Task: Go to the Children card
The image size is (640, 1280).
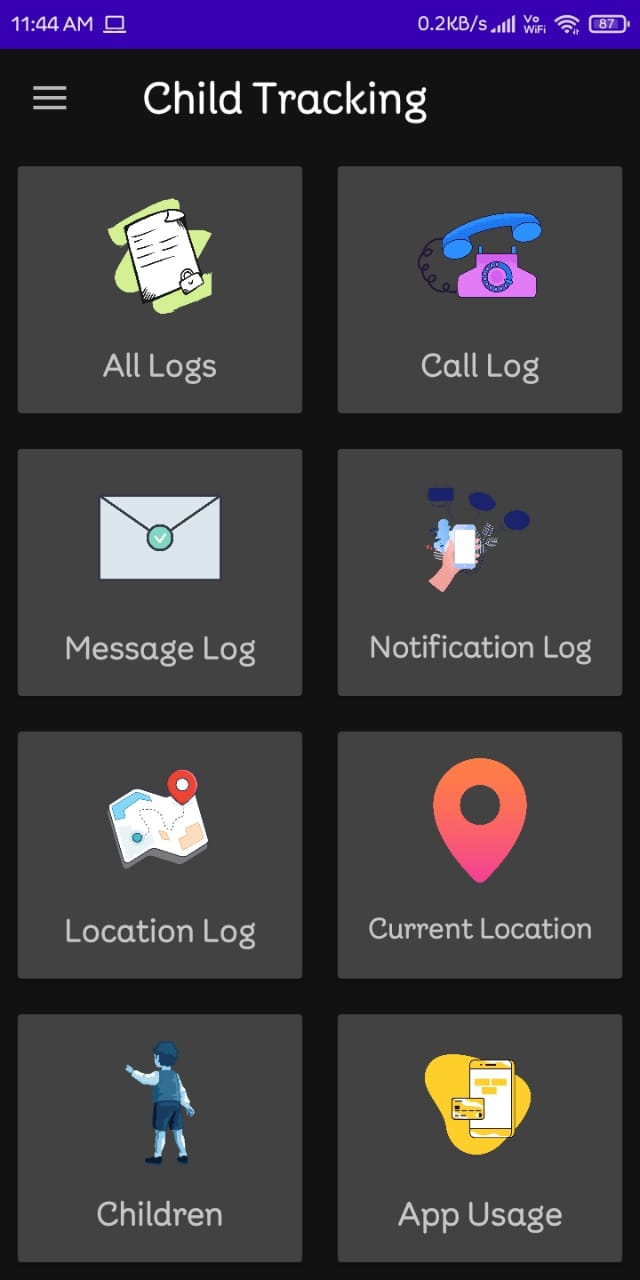Action: 160,1138
